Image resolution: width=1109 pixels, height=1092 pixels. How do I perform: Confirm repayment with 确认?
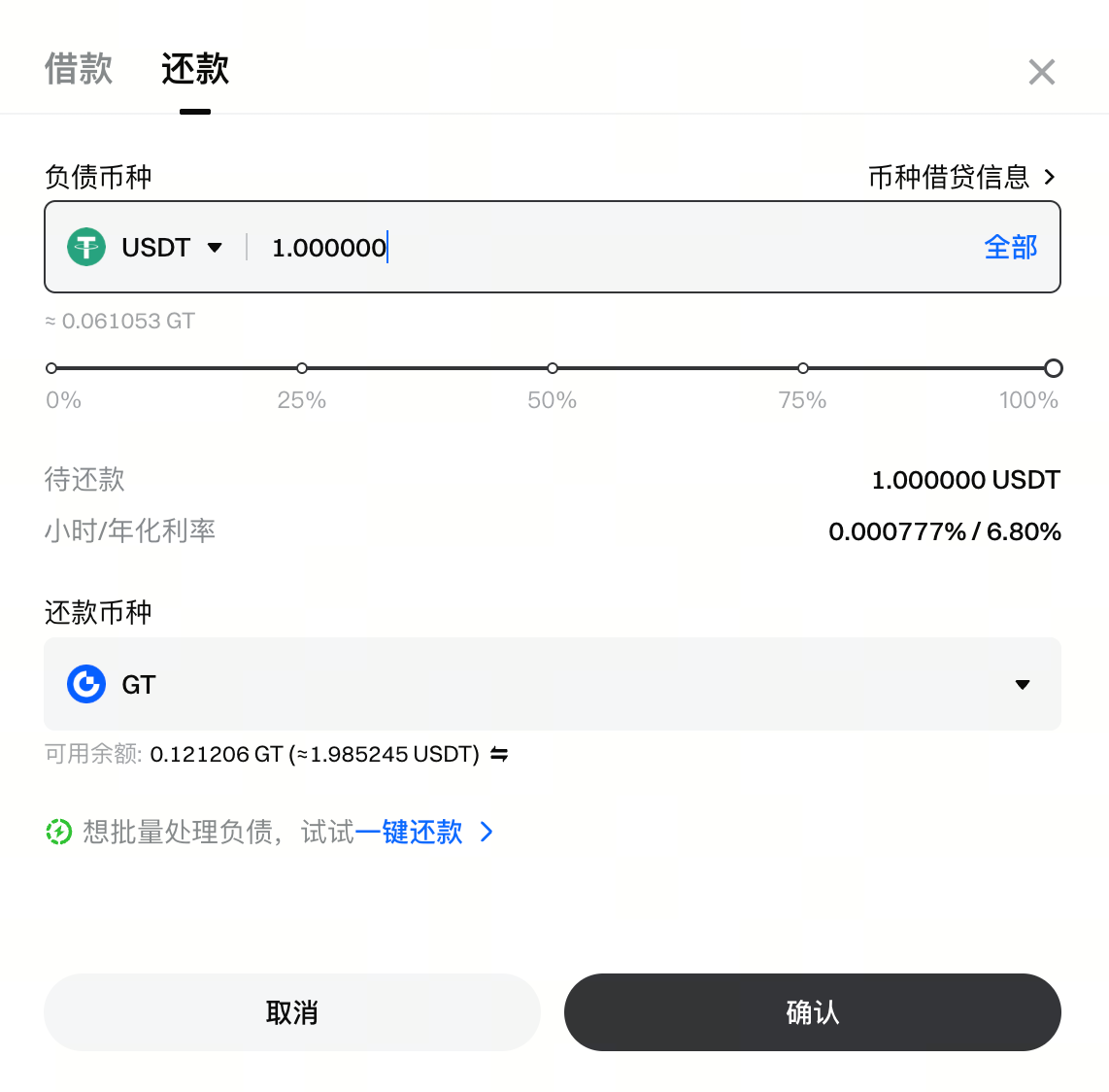(x=812, y=1012)
